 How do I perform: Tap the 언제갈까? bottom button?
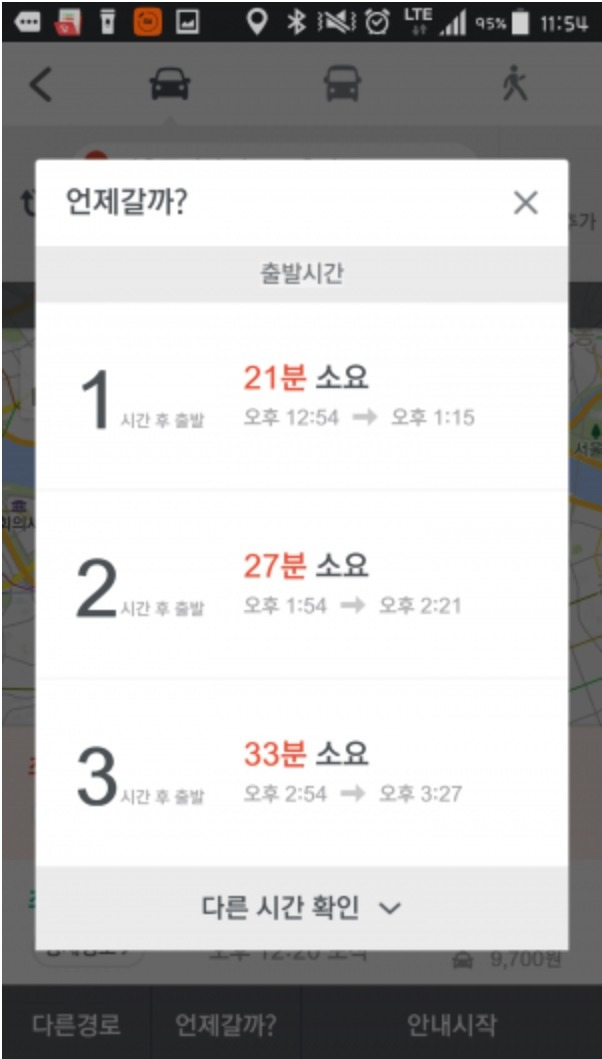tap(226, 1025)
